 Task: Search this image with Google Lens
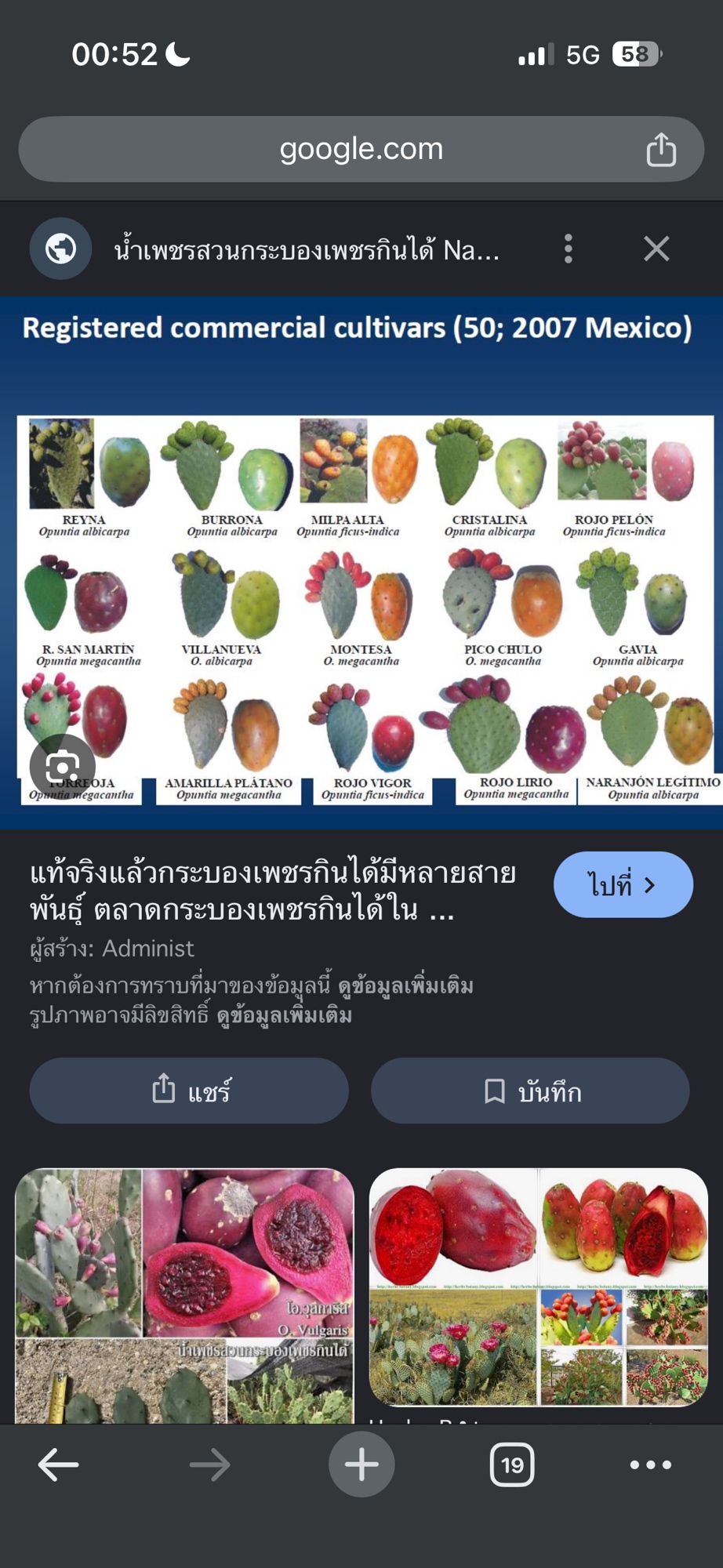click(63, 767)
